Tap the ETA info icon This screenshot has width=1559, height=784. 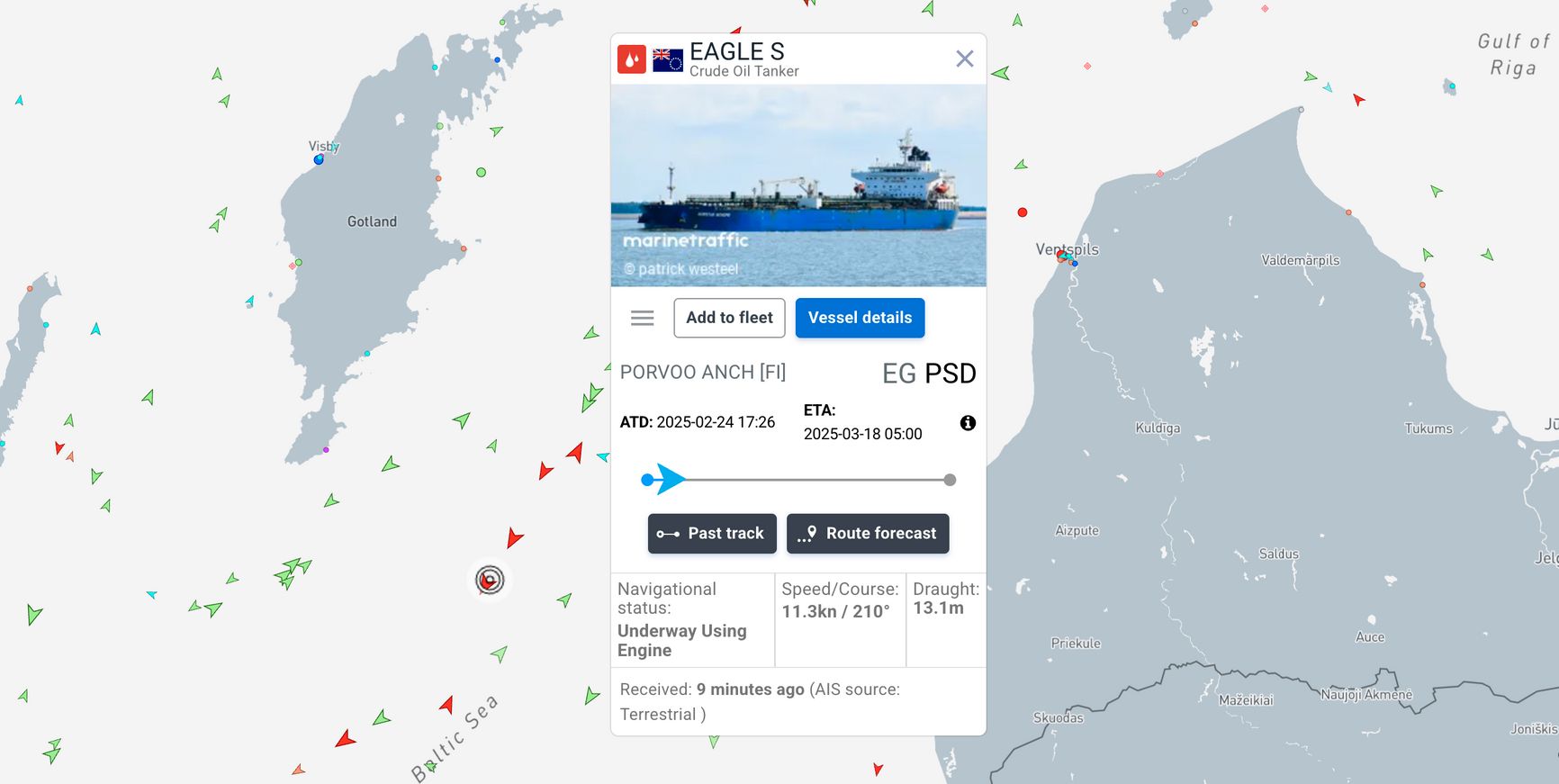[x=968, y=423]
